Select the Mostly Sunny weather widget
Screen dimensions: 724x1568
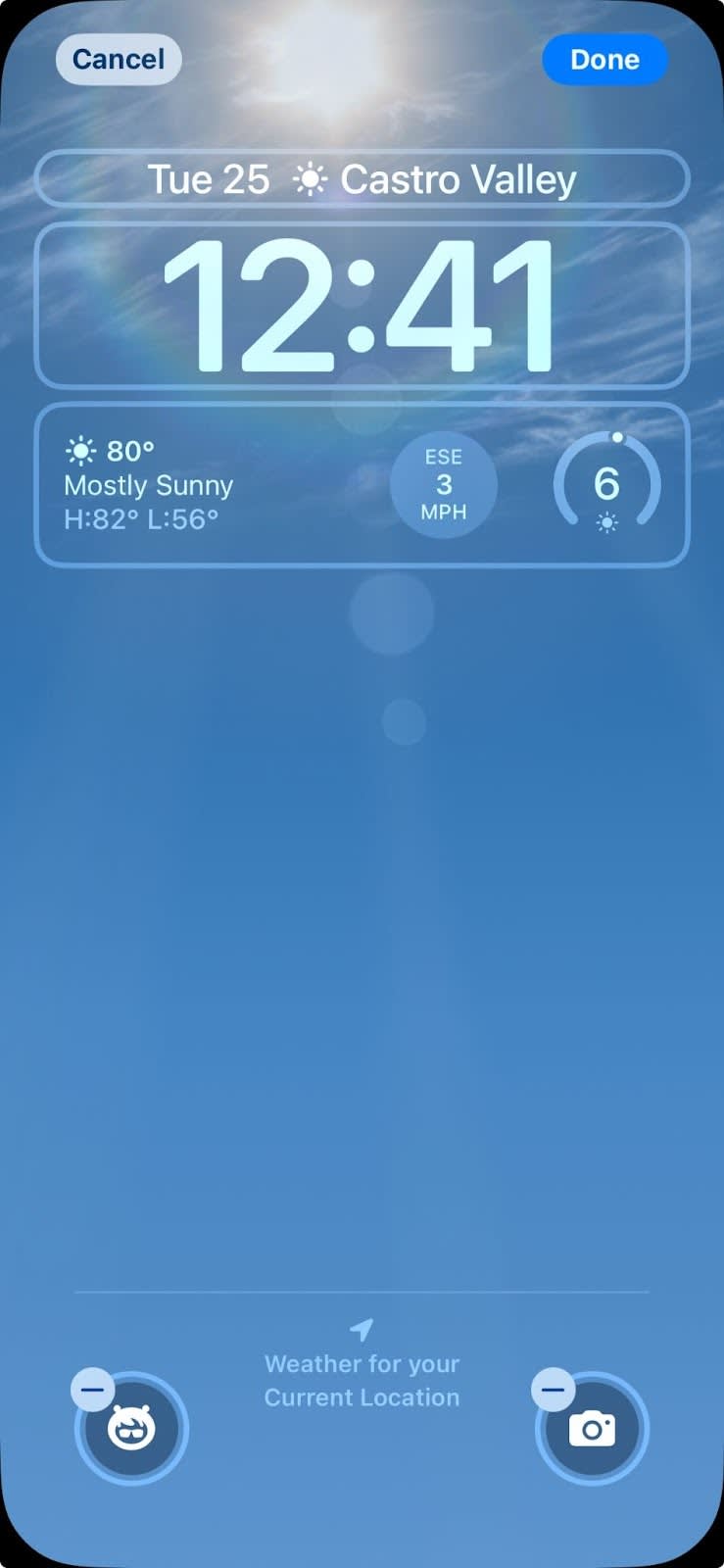pos(149,485)
